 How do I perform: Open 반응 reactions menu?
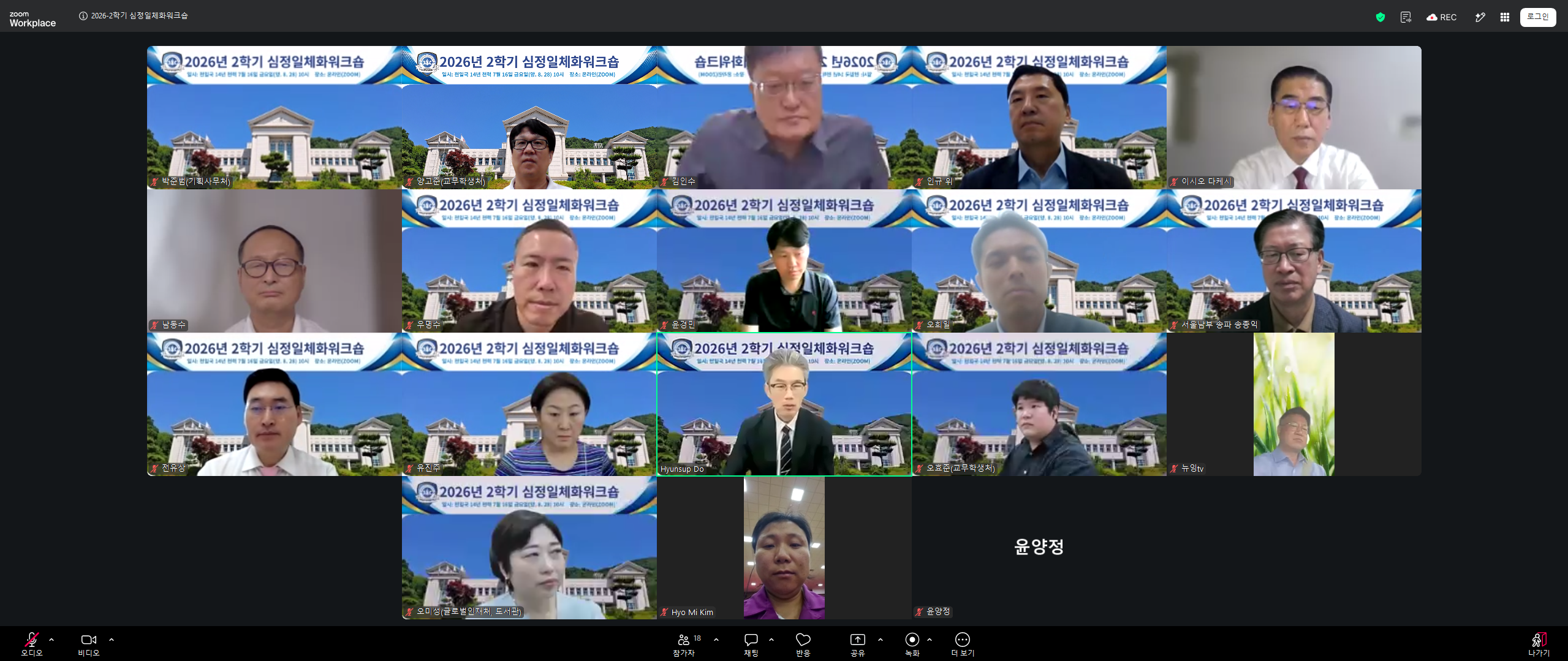(803, 644)
